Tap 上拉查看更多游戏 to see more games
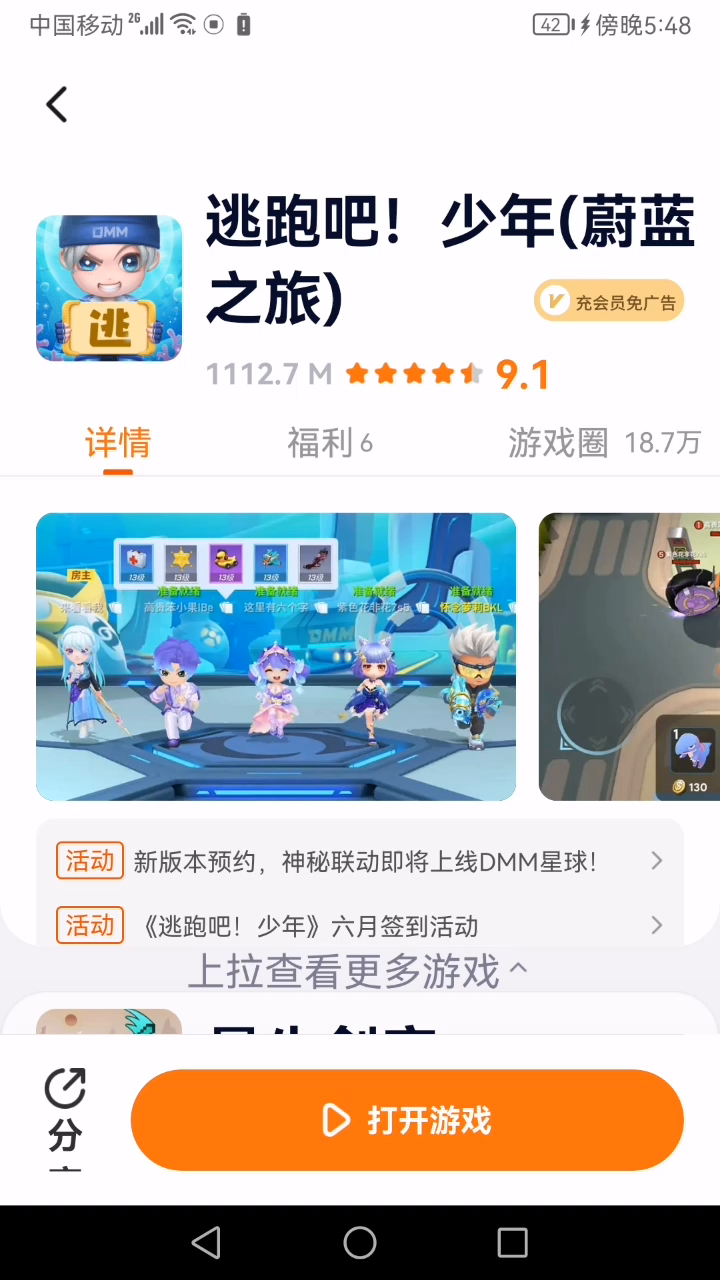Image resolution: width=720 pixels, height=1280 pixels. tap(357, 971)
